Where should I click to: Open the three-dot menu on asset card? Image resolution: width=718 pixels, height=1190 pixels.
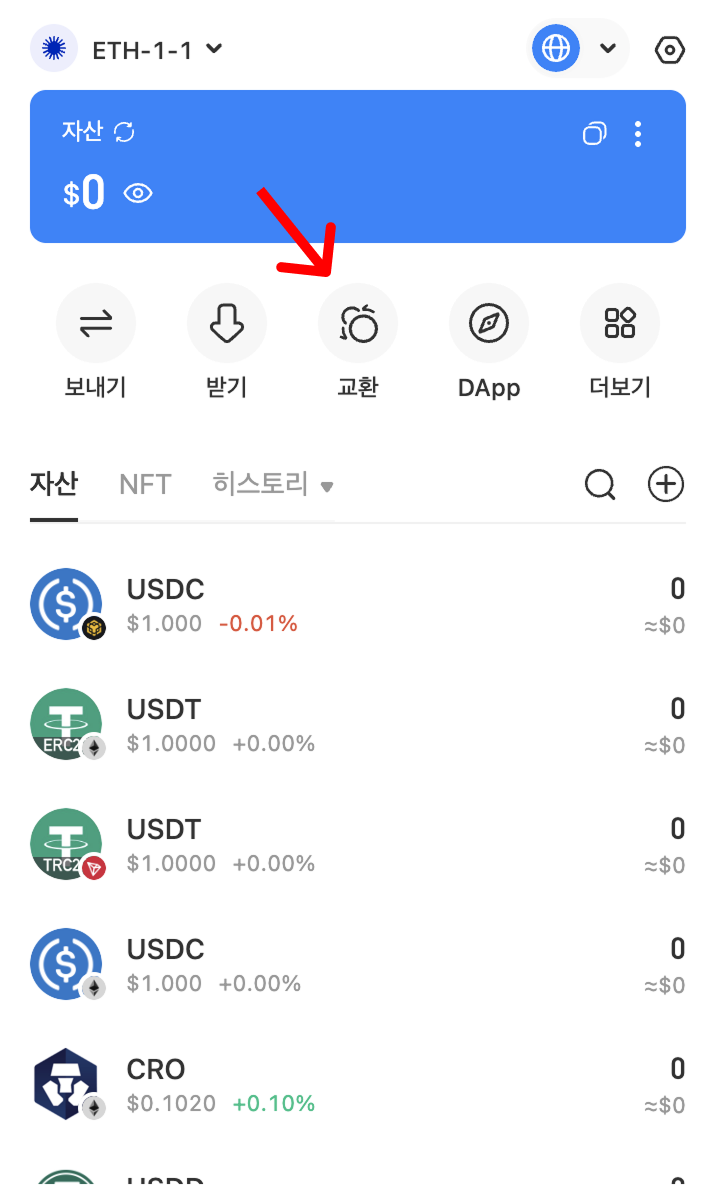pyautogui.click(x=639, y=133)
